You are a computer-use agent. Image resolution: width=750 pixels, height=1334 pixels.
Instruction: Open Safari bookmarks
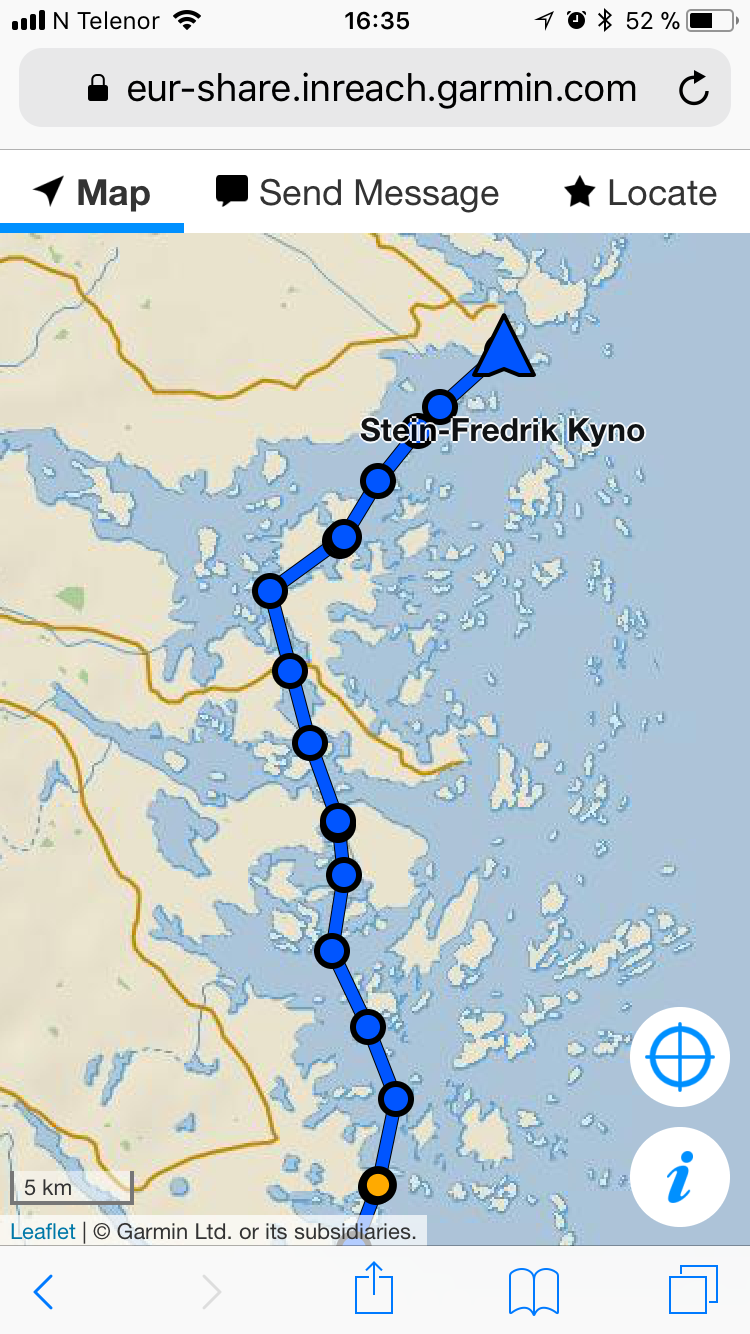click(x=533, y=1291)
